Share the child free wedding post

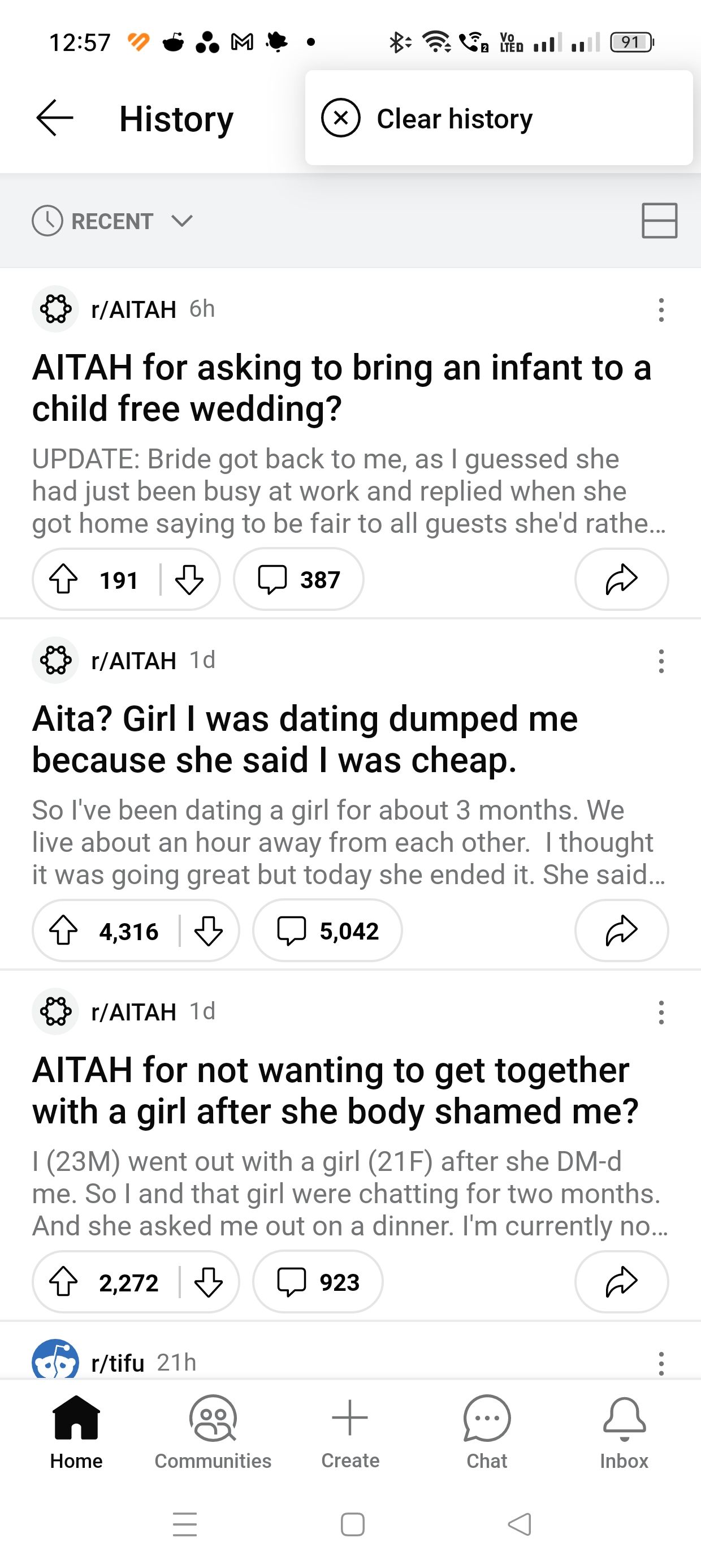(x=621, y=579)
